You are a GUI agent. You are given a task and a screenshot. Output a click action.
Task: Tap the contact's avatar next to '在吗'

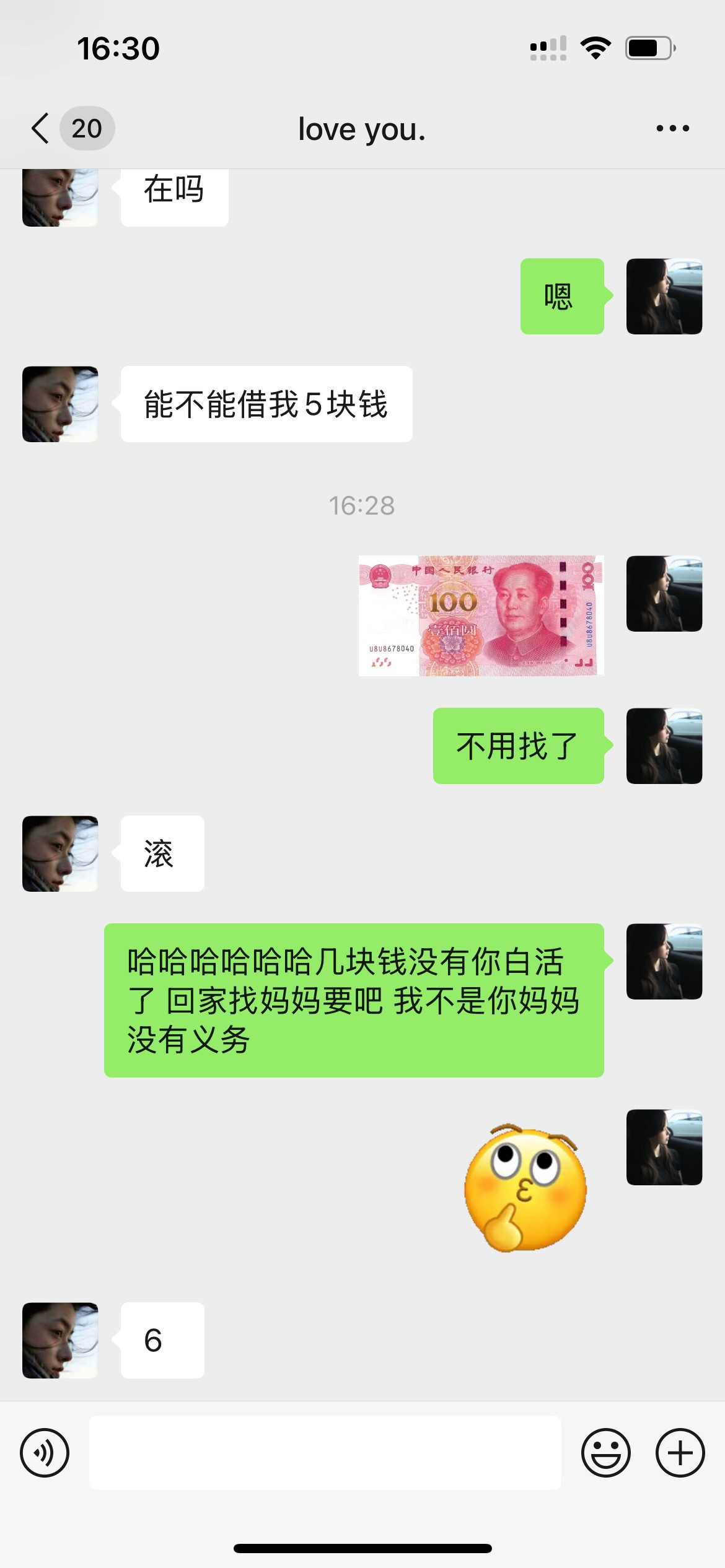click(x=59, y=198)
